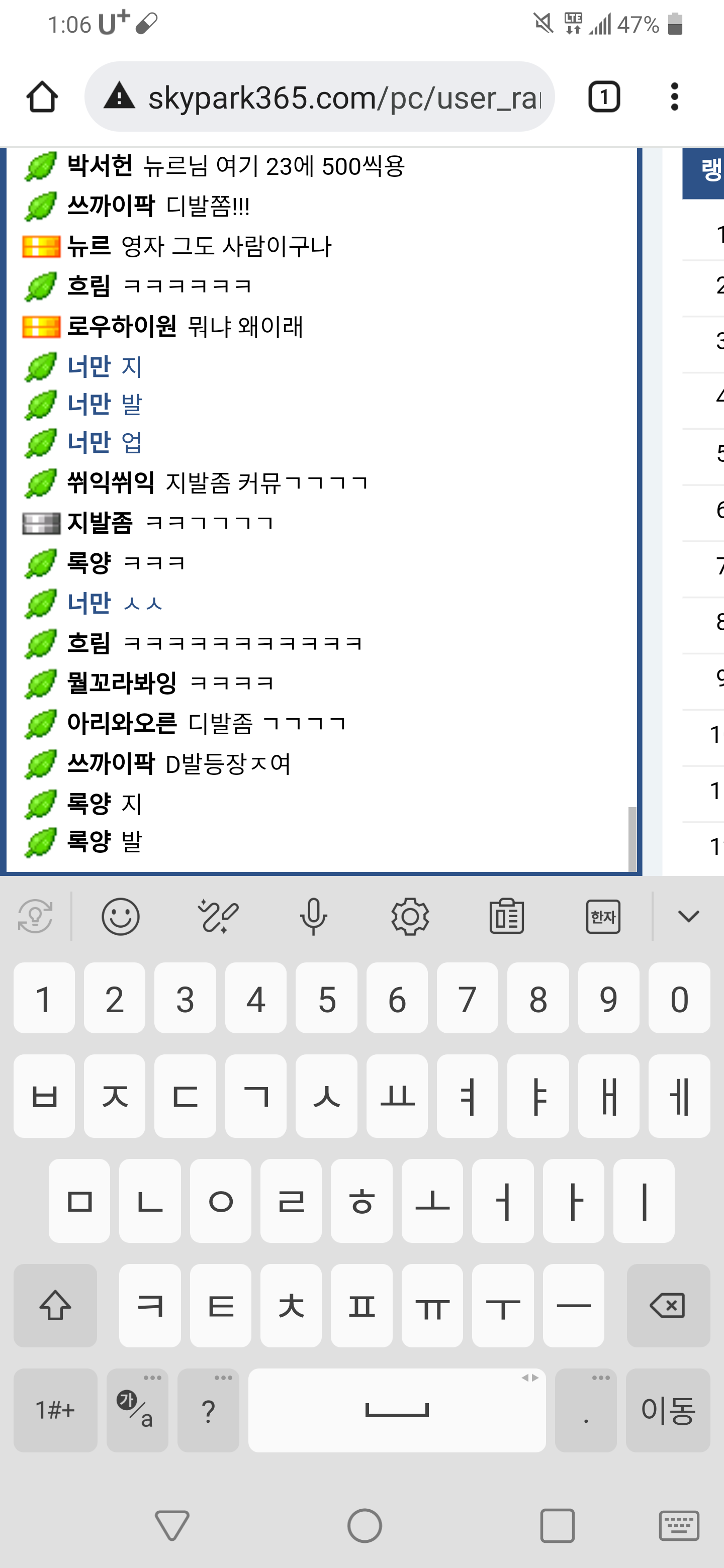
Task: Collapse the keyboard toolbar with the chevron
Action: click(688, 916)
